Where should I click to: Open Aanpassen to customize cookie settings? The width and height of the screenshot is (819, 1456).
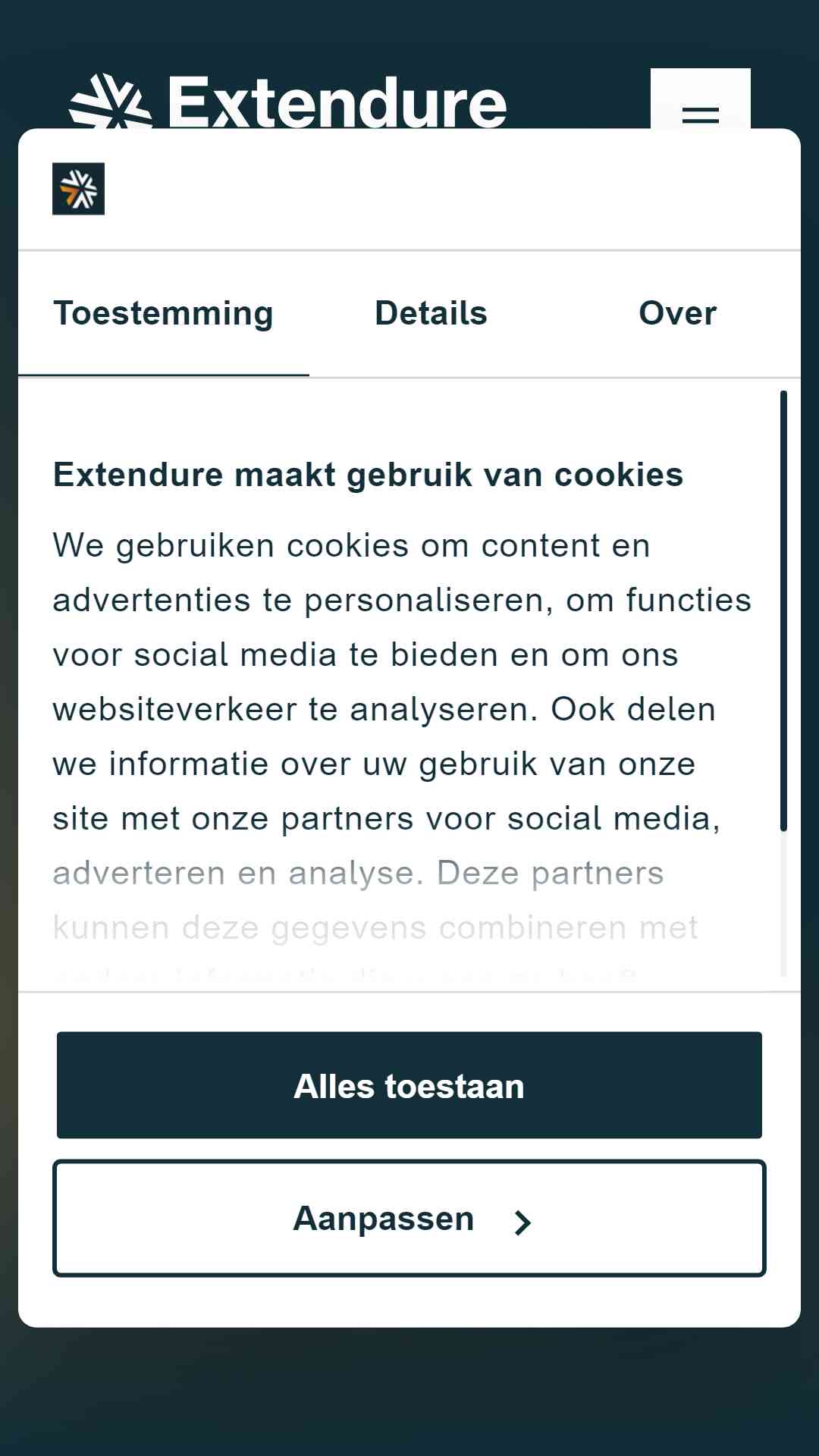409,1219
